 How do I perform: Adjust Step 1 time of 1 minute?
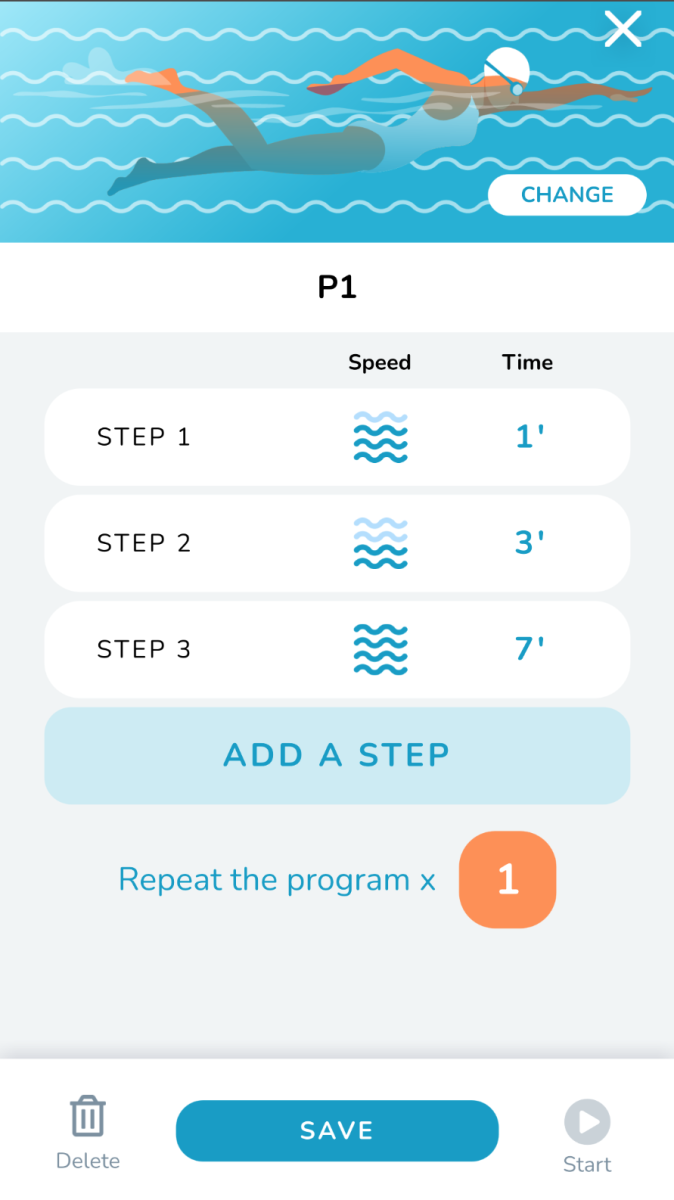pyautogui.click(x=529, y=437)
